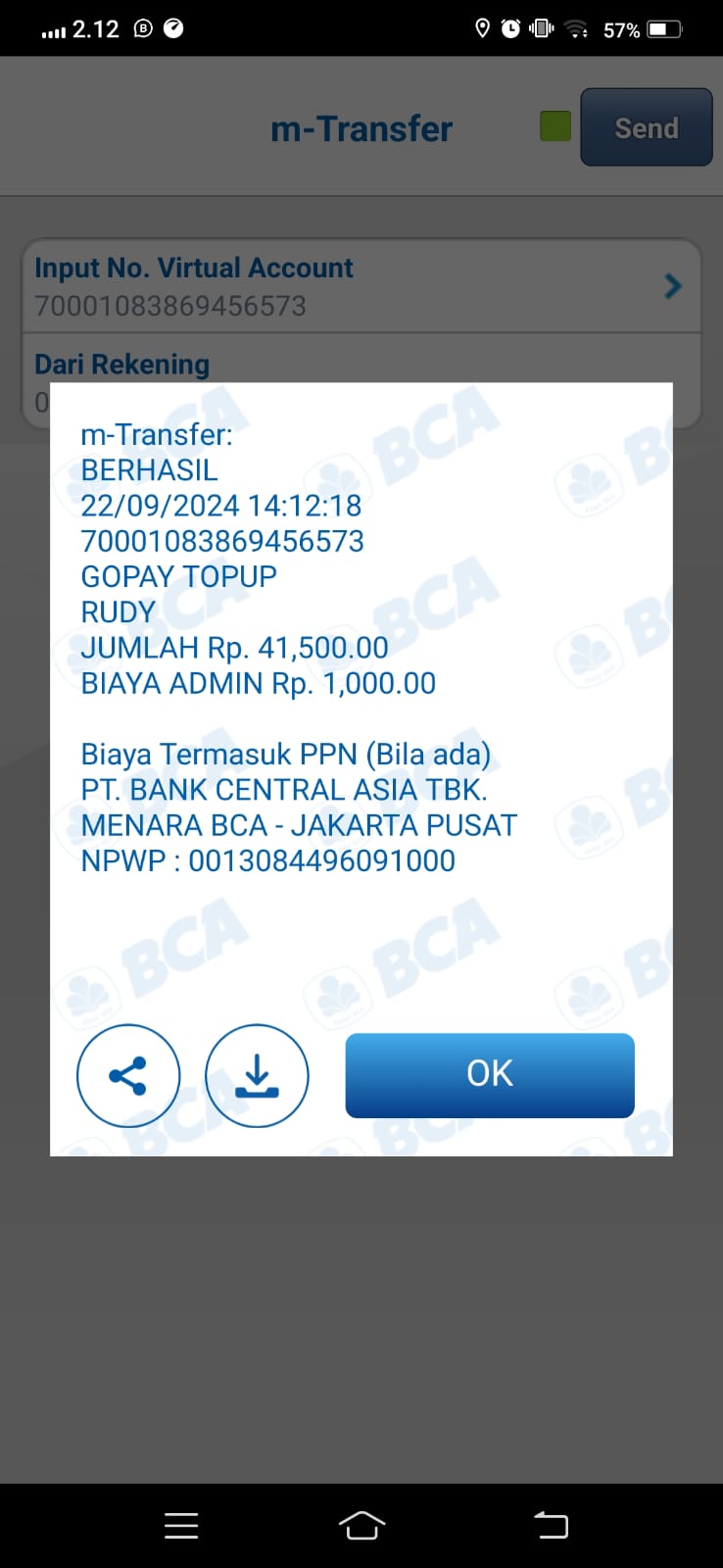The height and width of the screenshot is (1568, 723).
Task: Go to the home screen
Action: coord(361,1525)
